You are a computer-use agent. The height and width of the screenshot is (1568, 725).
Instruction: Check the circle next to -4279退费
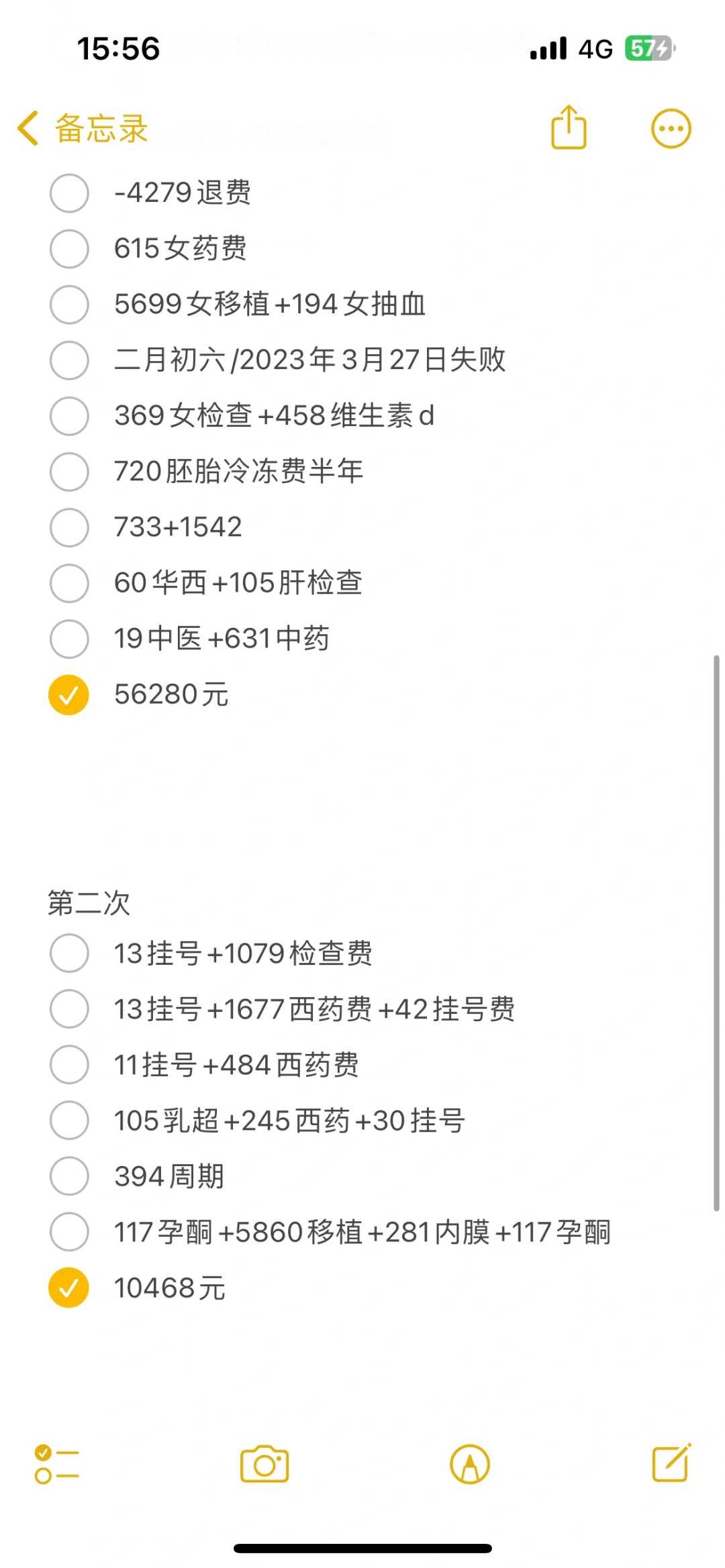point(68,193)
